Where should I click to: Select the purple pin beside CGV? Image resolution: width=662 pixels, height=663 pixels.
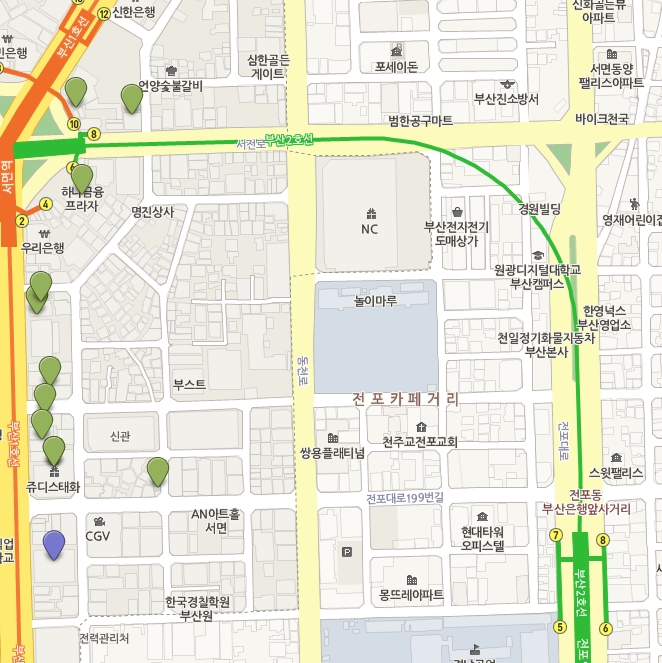click(x=54, y=543)
